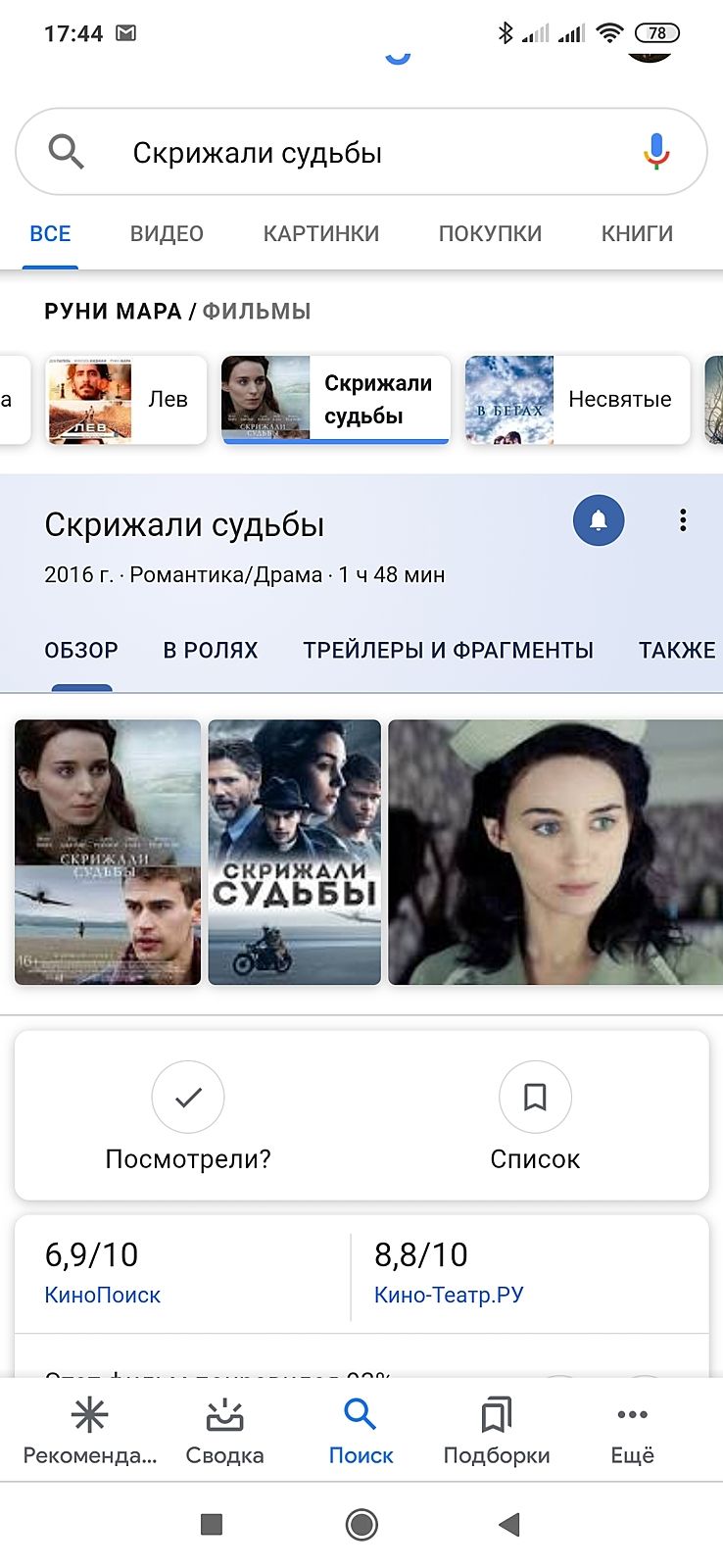Open the Ещё menu tab
Viewport: 723px width, 1568px height.
pyautogui.click(x=632, y=1431)
